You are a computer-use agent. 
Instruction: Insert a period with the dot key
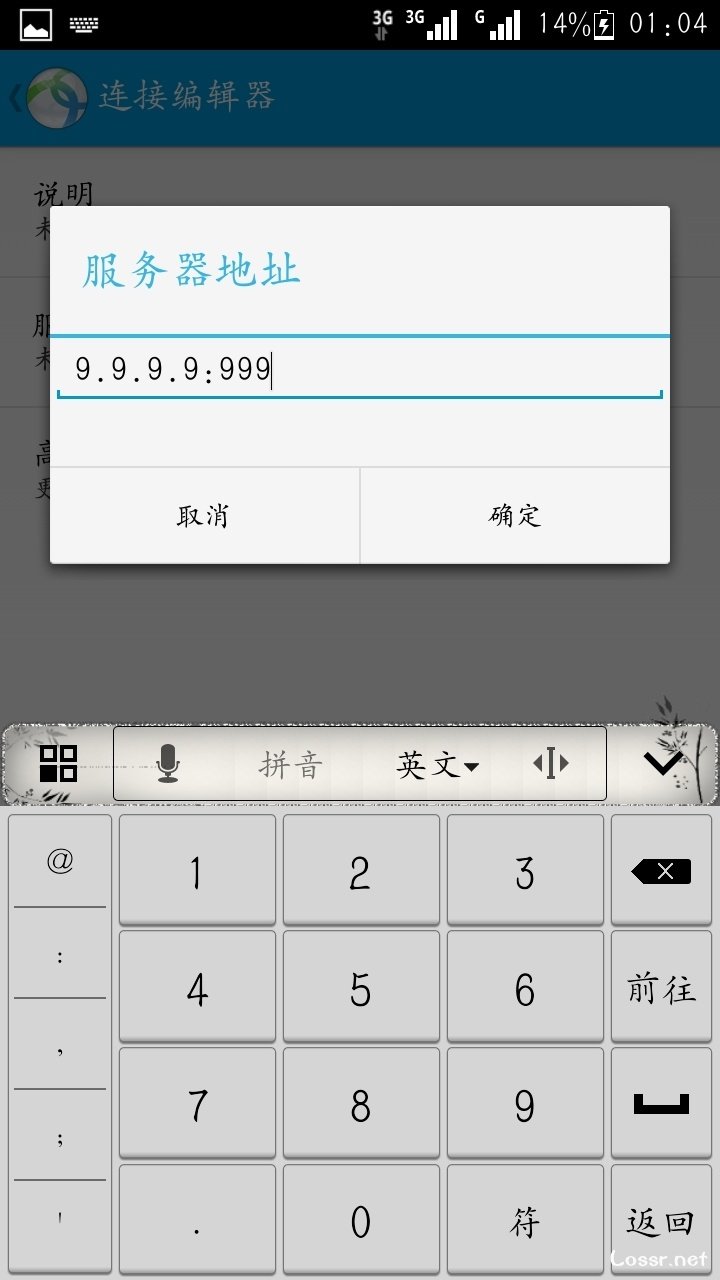(x=197, y=1221)
